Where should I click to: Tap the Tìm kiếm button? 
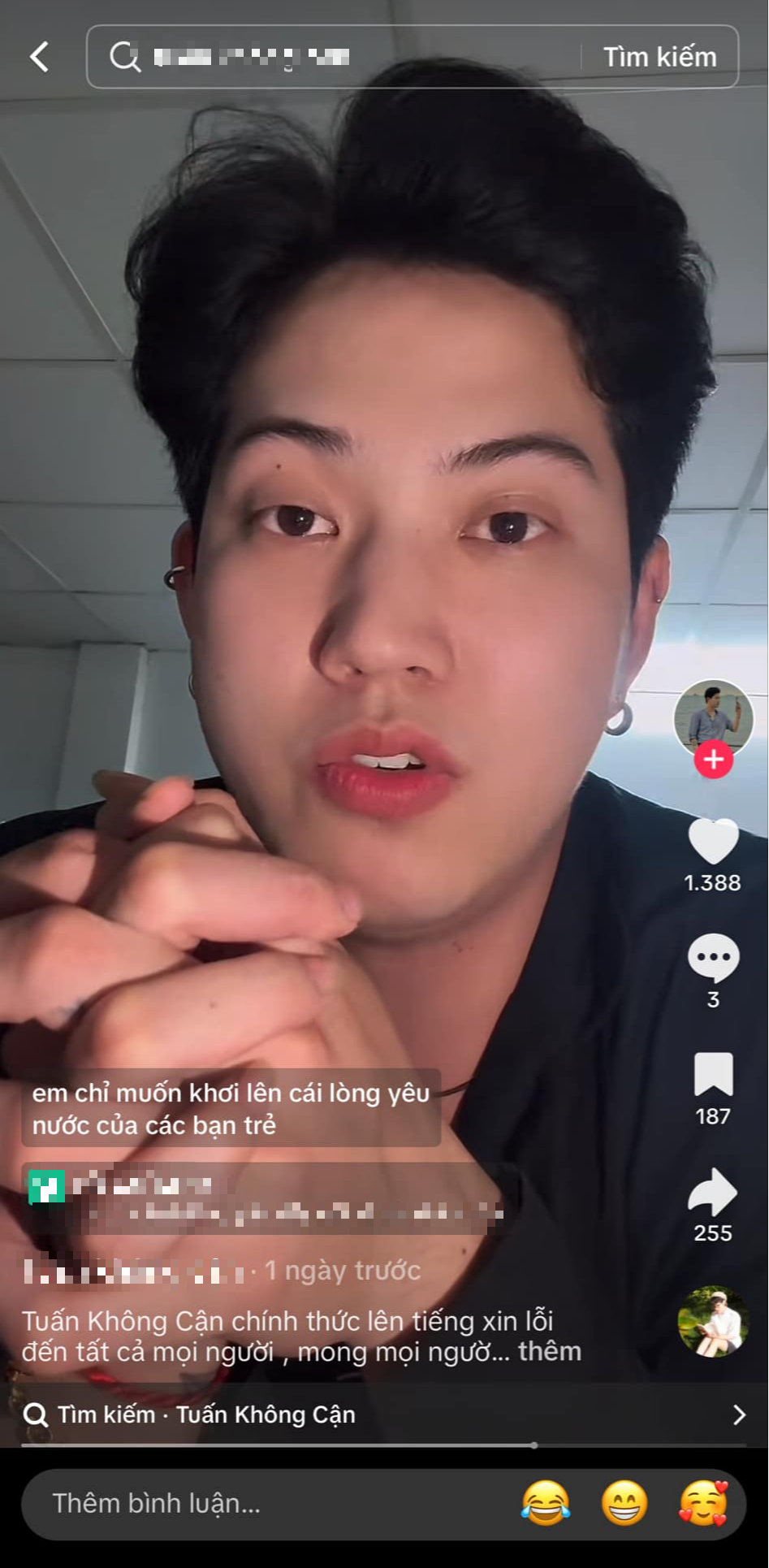point(659,57)
